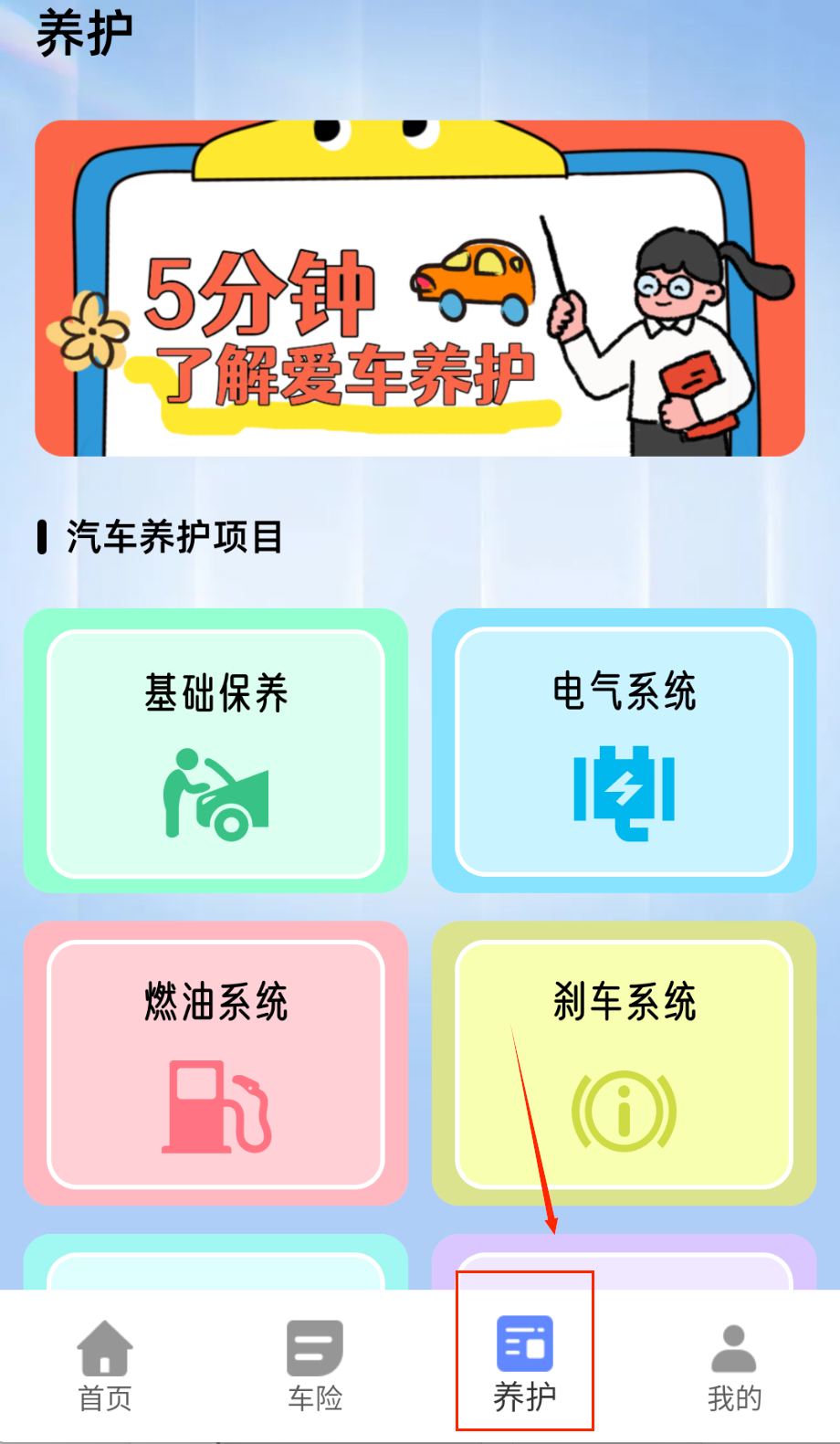Open the 5分钟了解爱车养护 banner
840x1444 pixels.
[x=420, y=288]
